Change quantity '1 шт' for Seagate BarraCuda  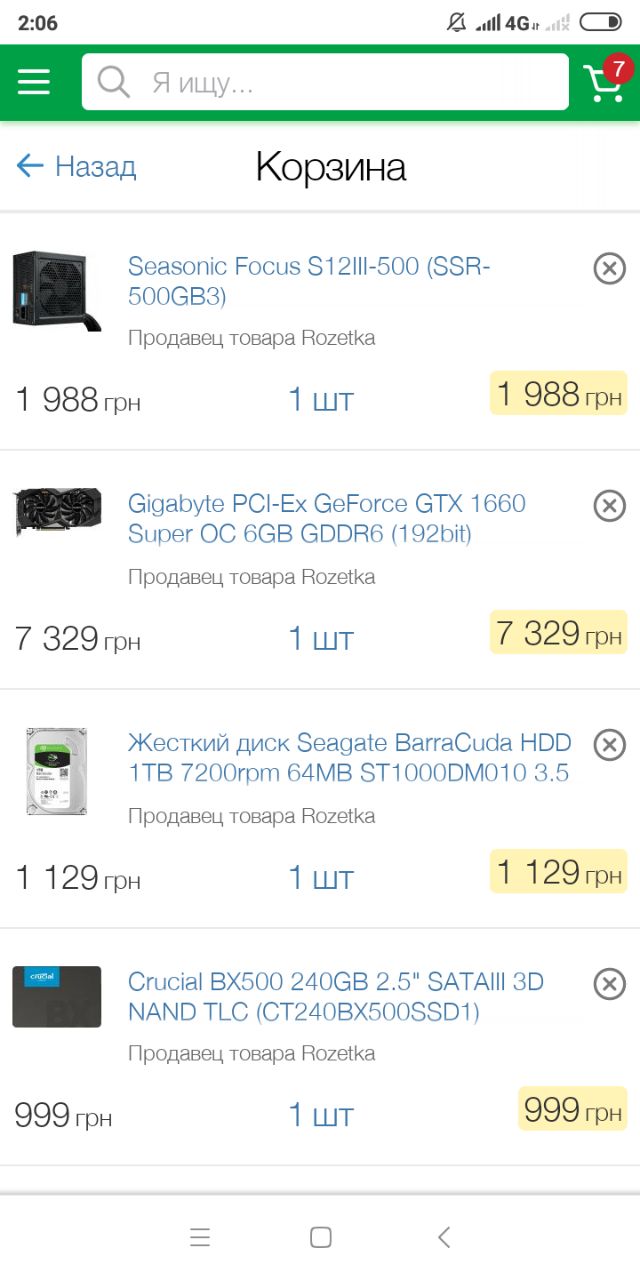(321, 877)
